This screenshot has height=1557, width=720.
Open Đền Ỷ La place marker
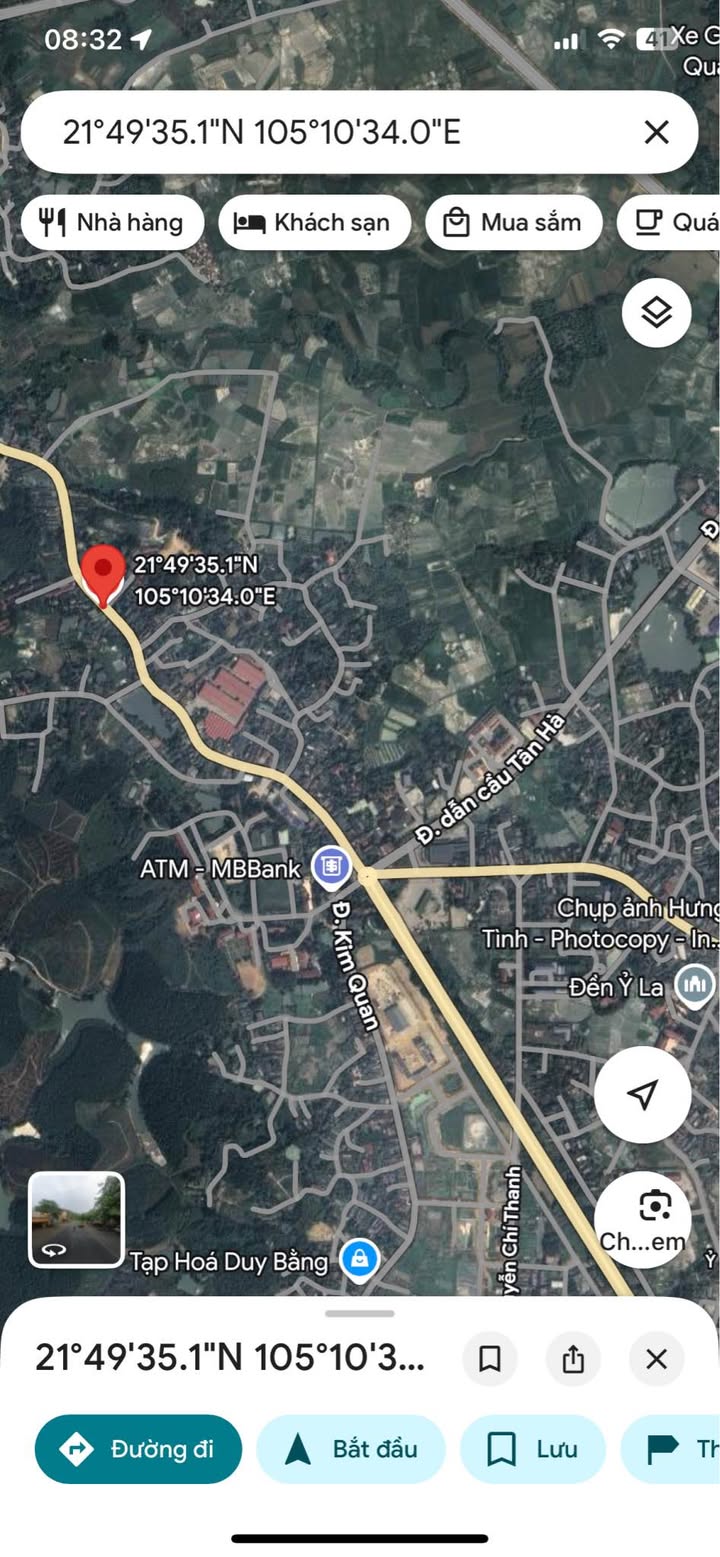[694, 985]
